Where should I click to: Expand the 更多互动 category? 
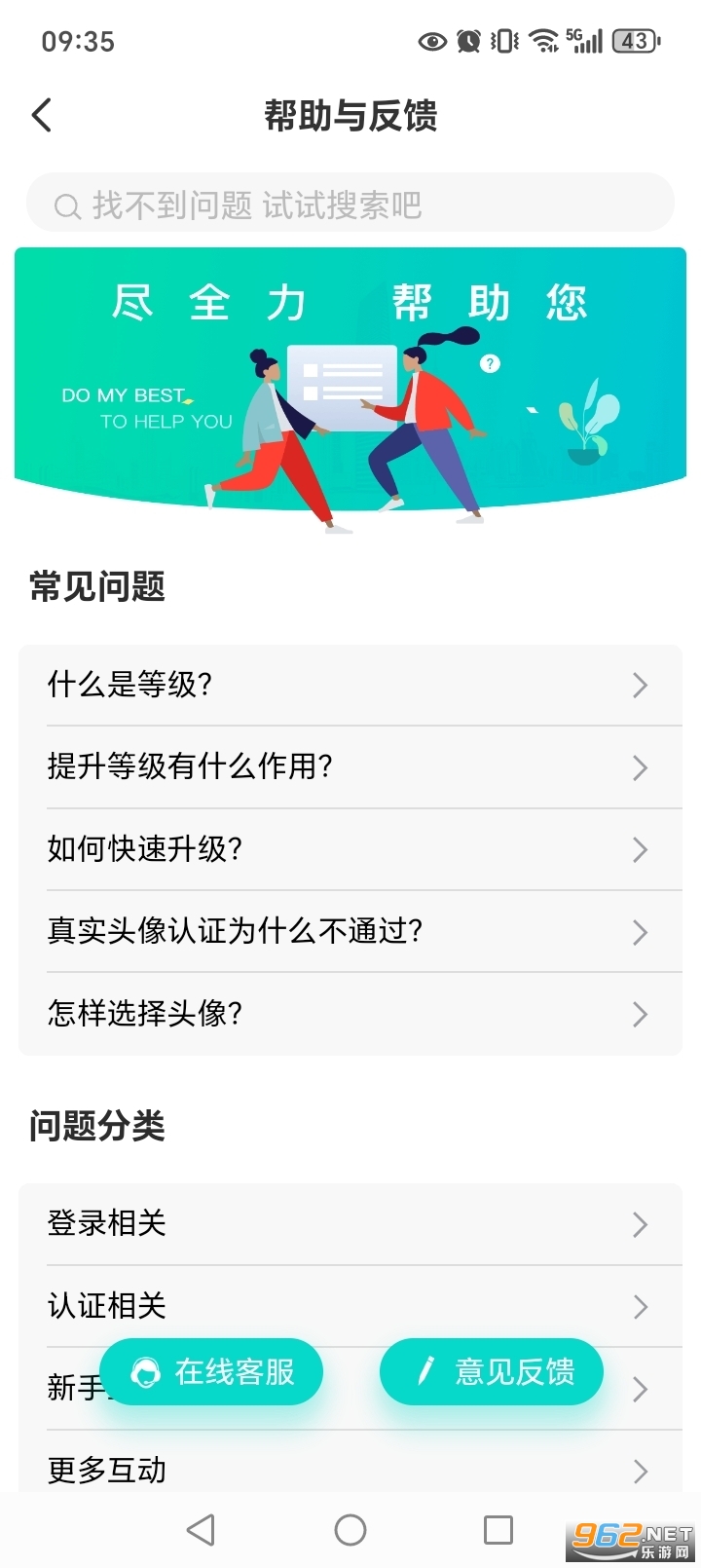pyautogui.click(x=350, y=1471)
